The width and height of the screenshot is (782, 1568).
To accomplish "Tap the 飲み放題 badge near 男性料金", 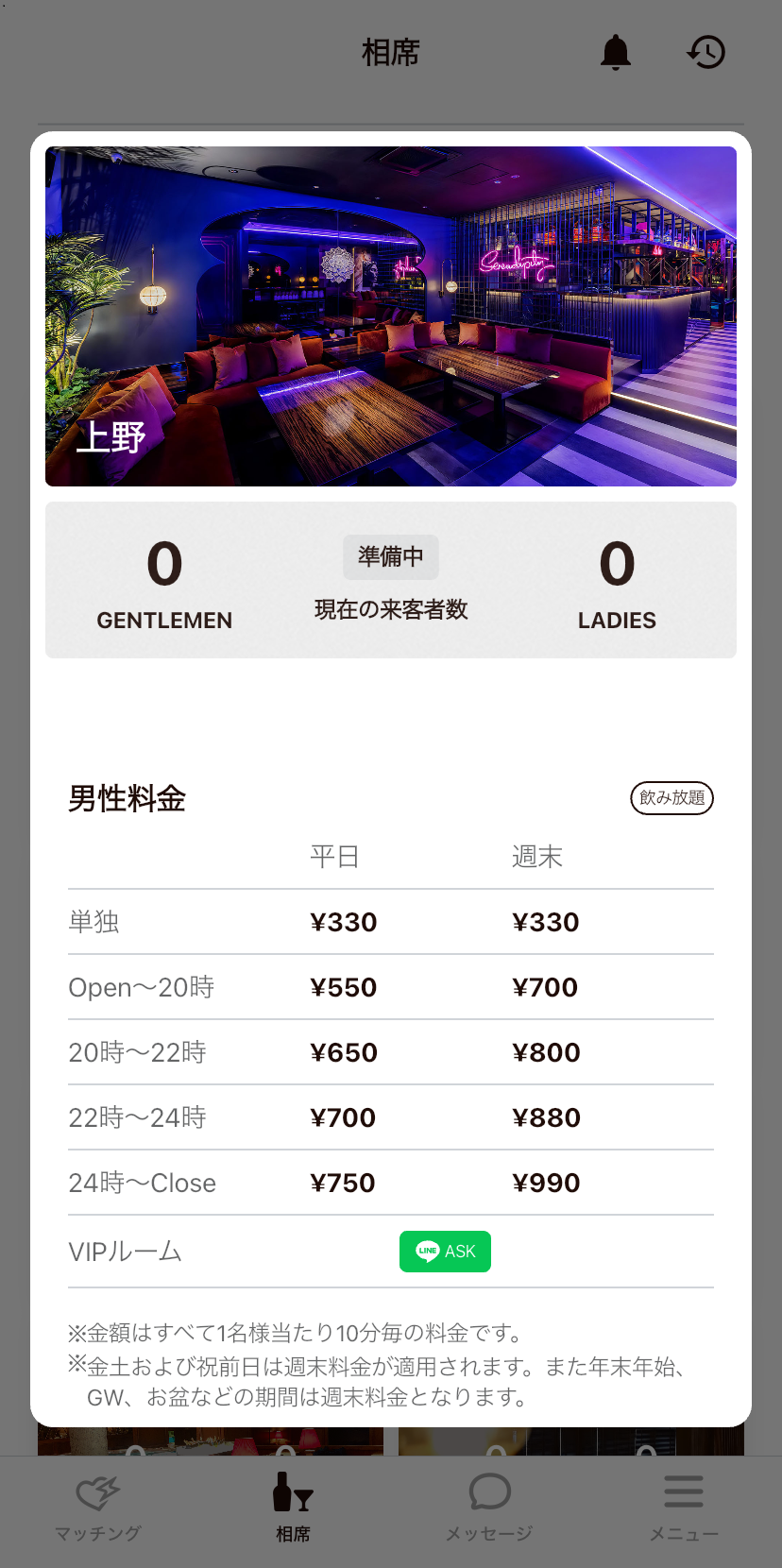I will [x=671, y=798].
